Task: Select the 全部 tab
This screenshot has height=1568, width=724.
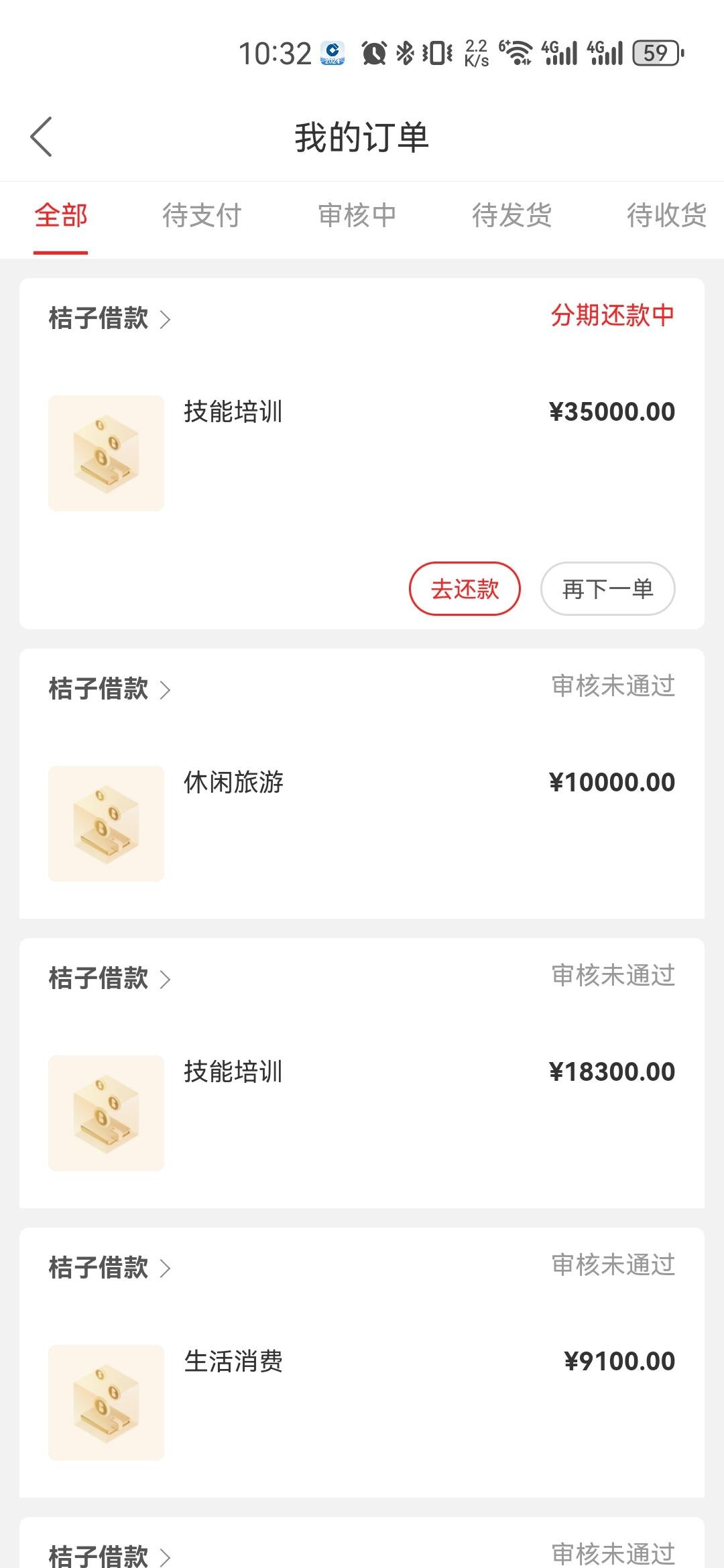Action: click(61, 216)
